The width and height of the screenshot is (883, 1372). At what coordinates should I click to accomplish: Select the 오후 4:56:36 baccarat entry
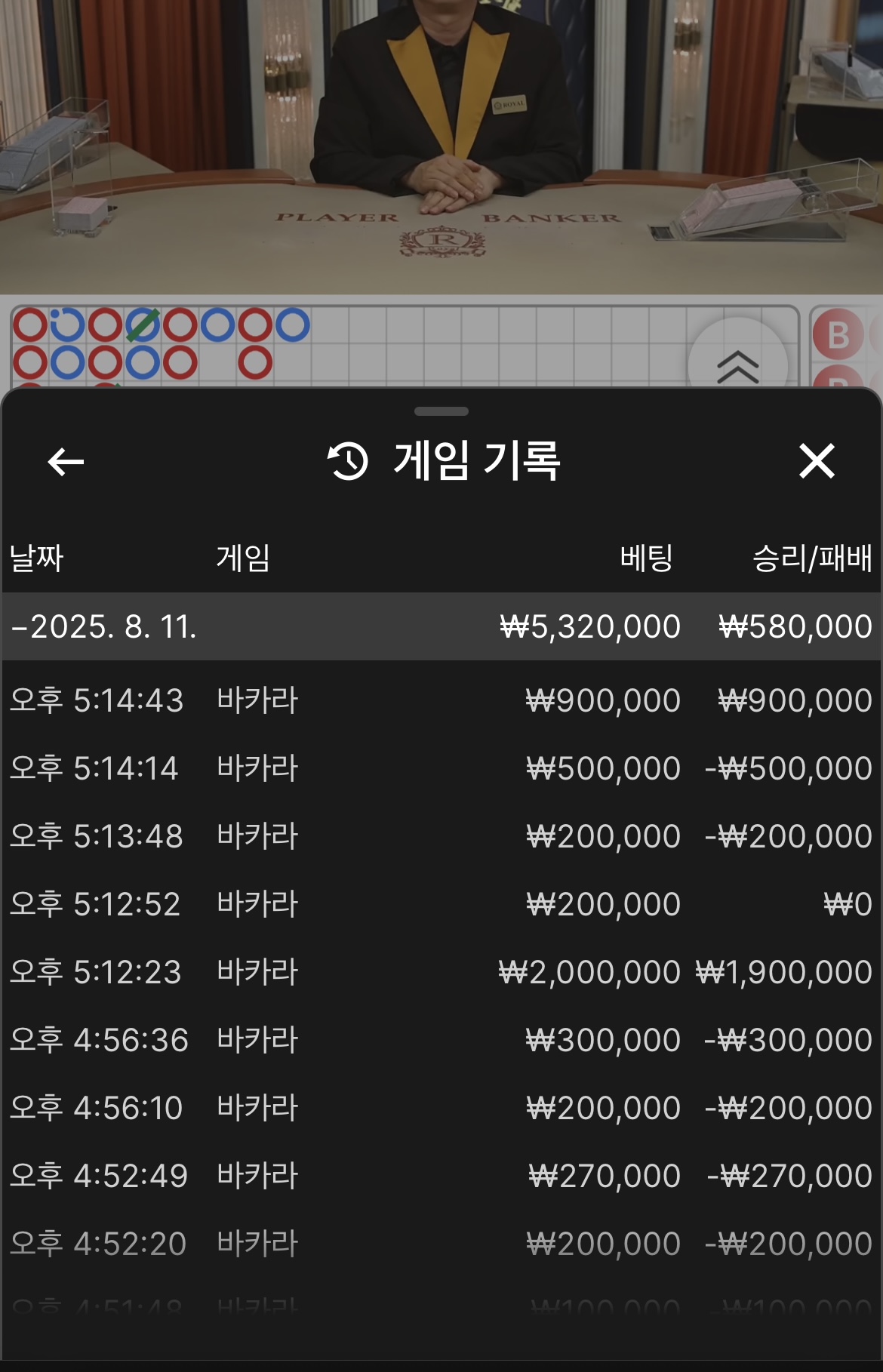click(x=441, y=1040)
